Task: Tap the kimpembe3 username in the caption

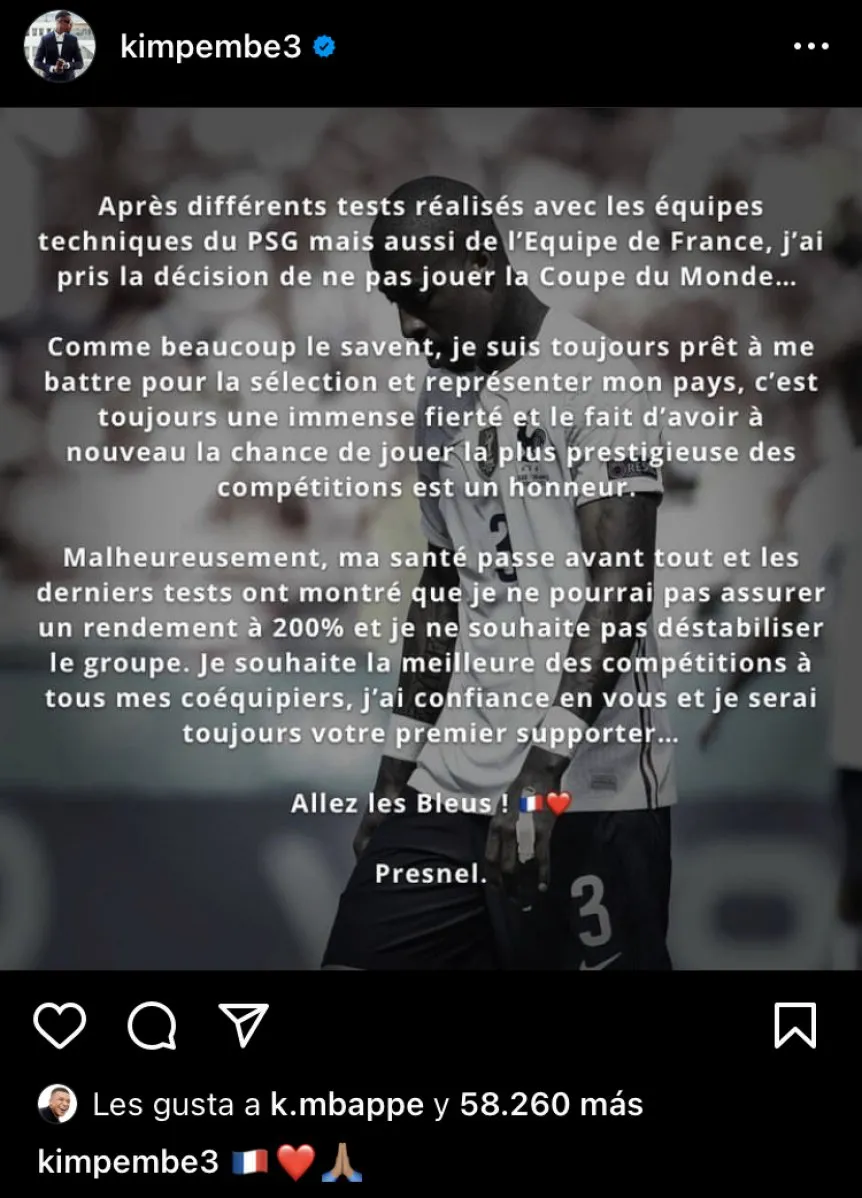Action: pos(127,1163)
